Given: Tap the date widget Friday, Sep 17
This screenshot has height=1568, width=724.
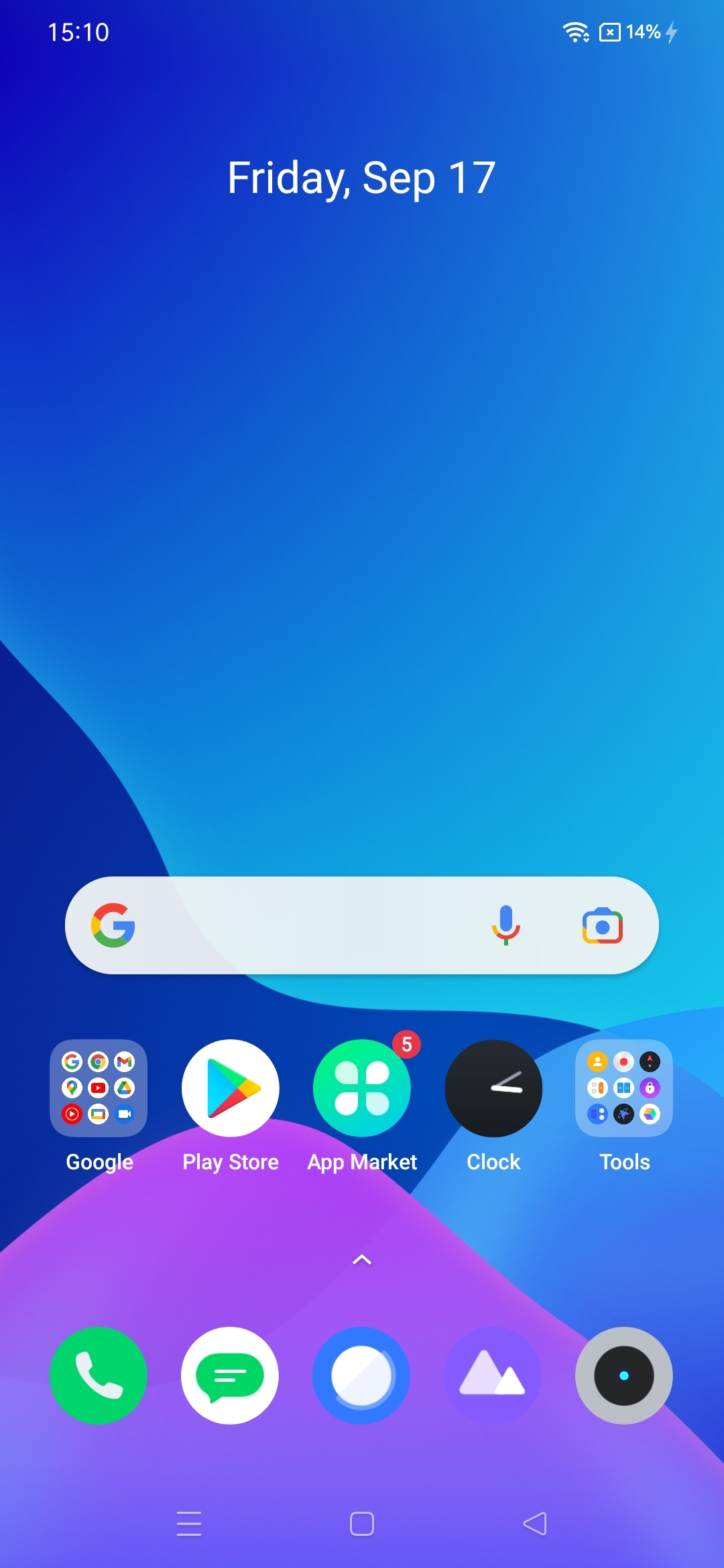Looking at the screenshot, I should [362, 178].
